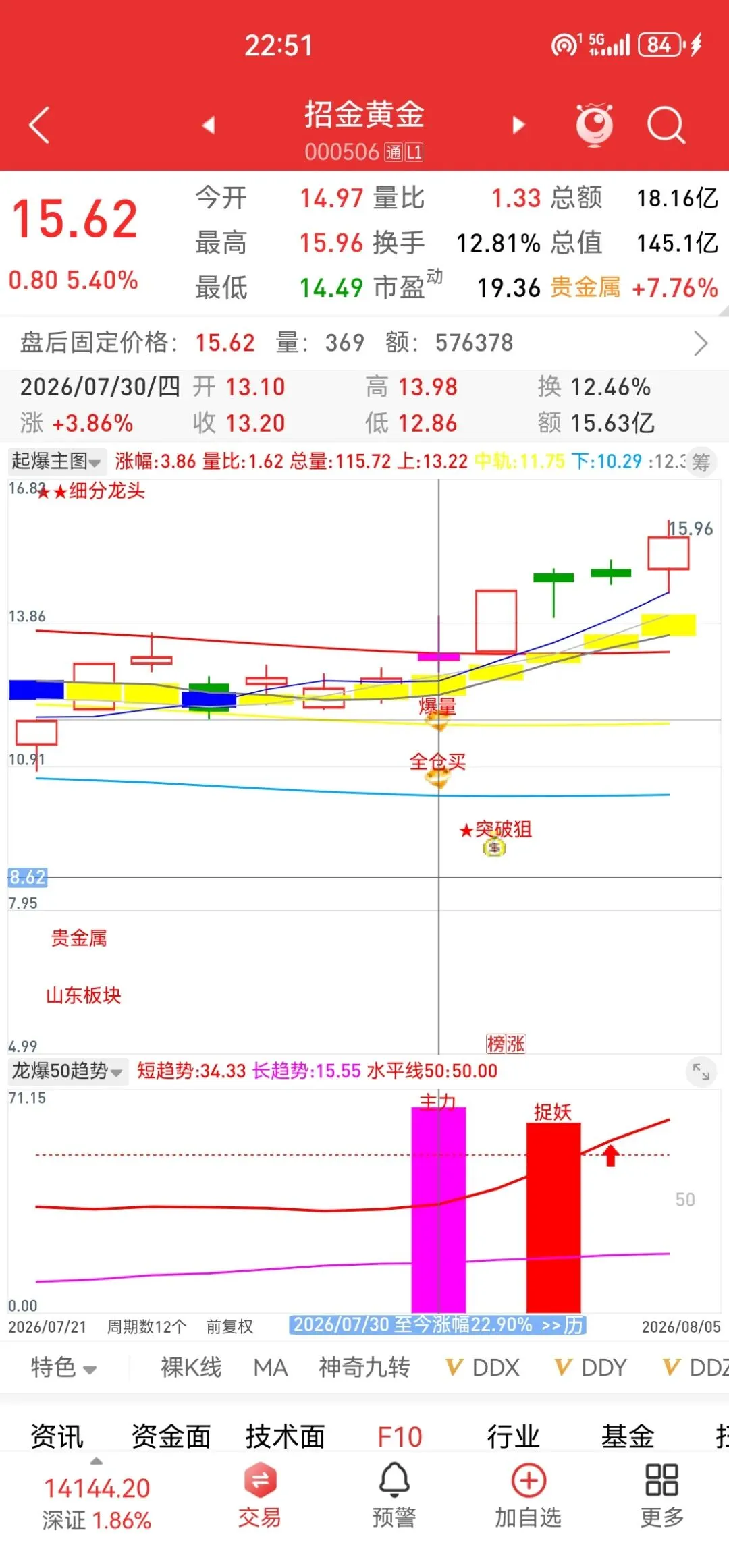Screen dimensions: 729x1568
Task: Select the 神奇九转 indicator
Action: coord(364,1368)
